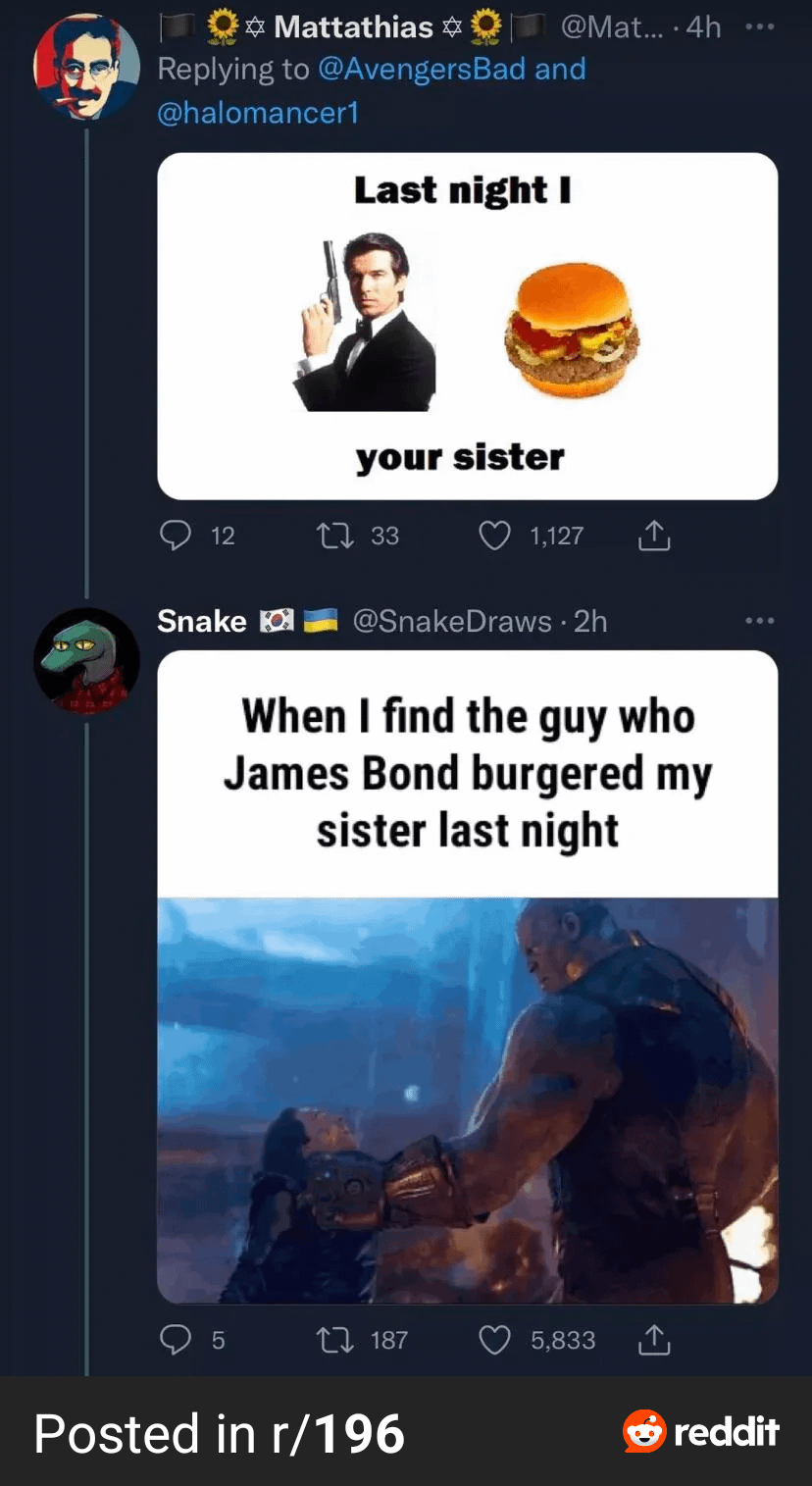The image size is (812, 1486).
Task: View the "Last night I" meme image
Action: (467, 326)
